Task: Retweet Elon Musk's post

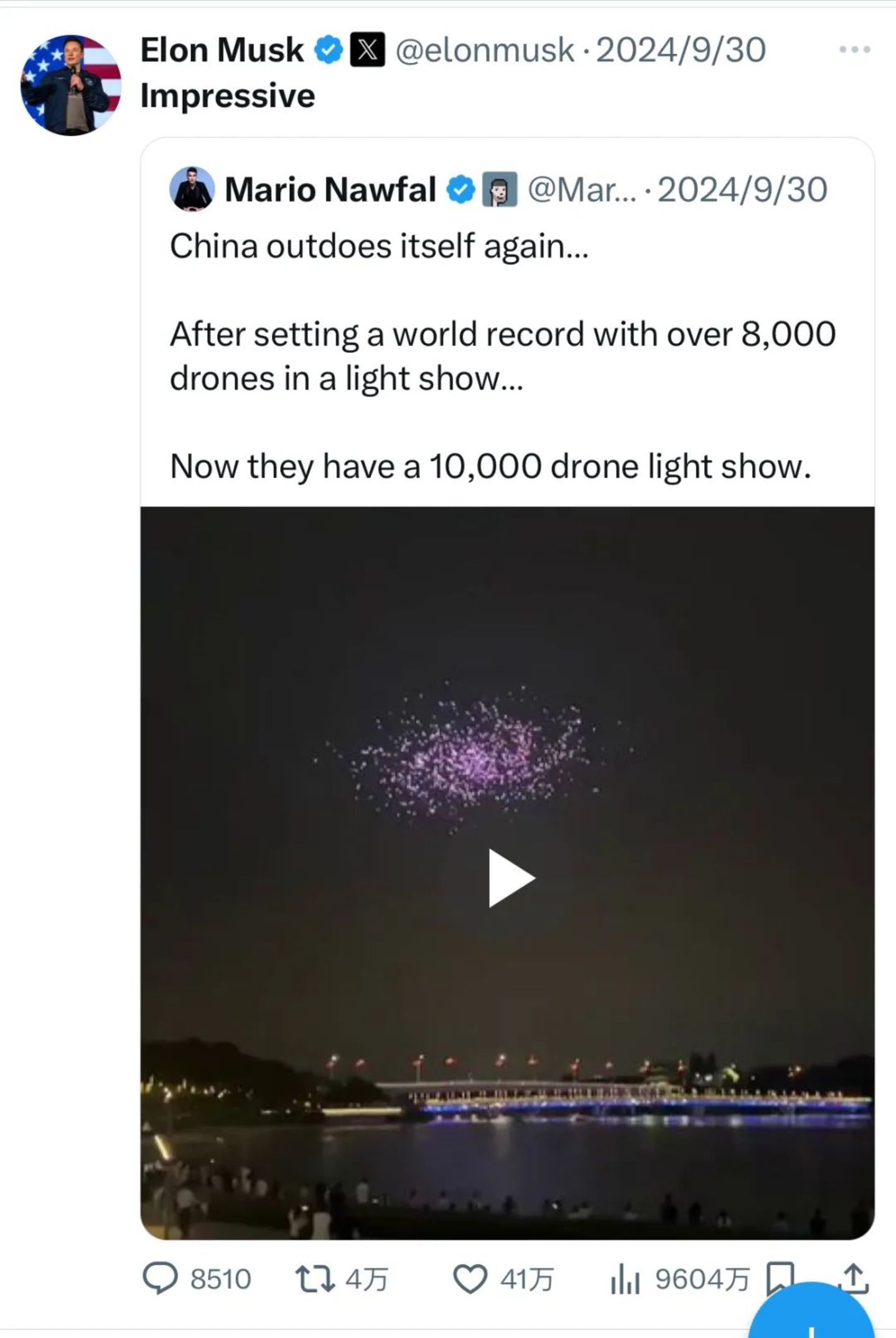Action: click(x=313, y=1279)
